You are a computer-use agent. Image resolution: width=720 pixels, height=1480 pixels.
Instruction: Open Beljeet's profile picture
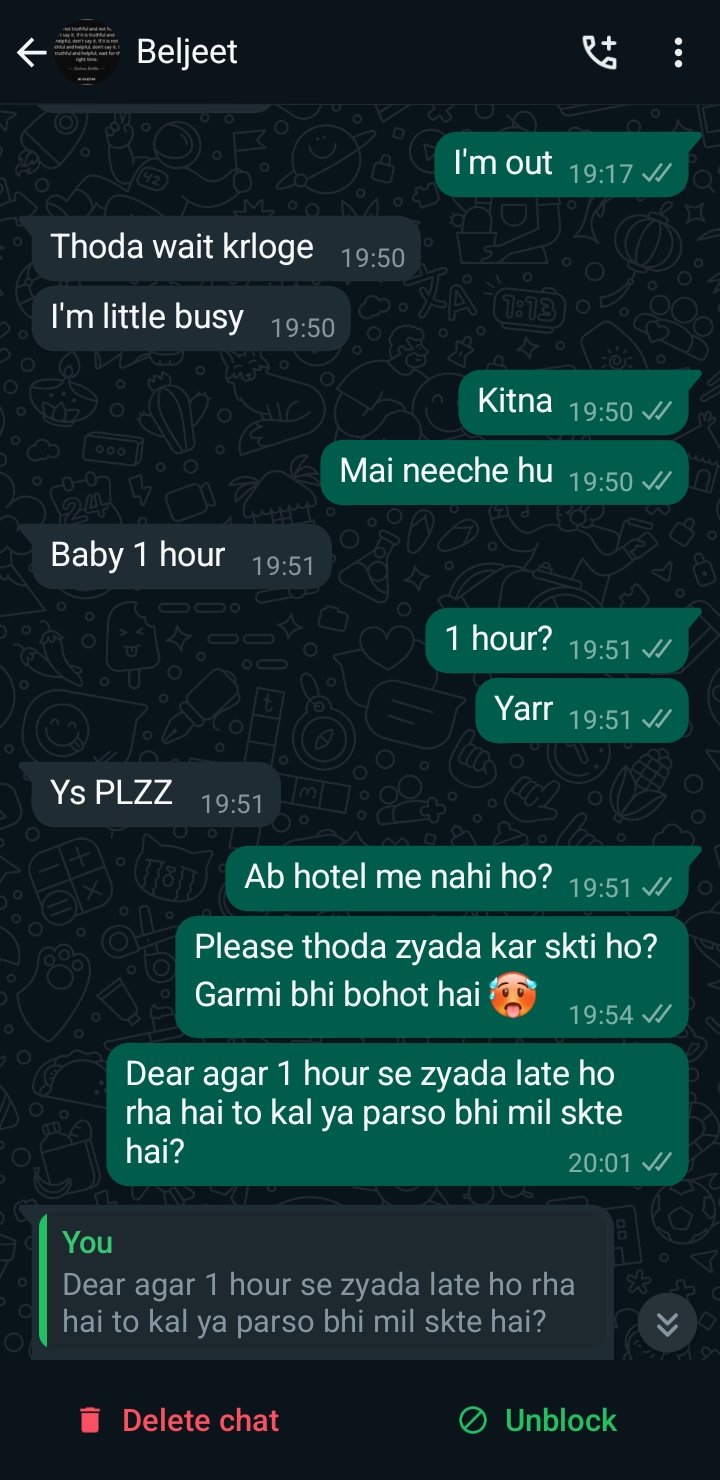pyautogui.click(x=88, y=52)
